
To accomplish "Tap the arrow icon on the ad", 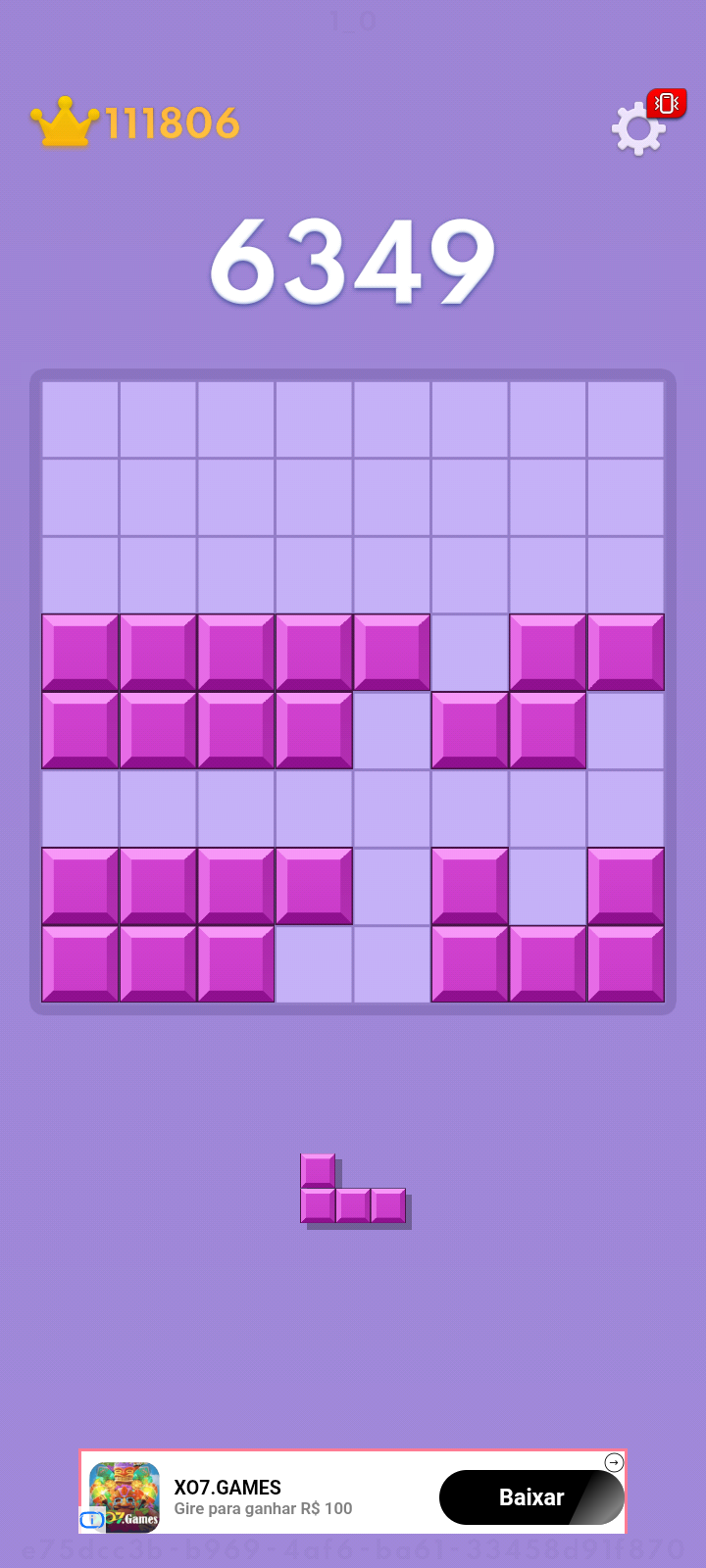I will pyautogui.click(x=614, y=1463).
